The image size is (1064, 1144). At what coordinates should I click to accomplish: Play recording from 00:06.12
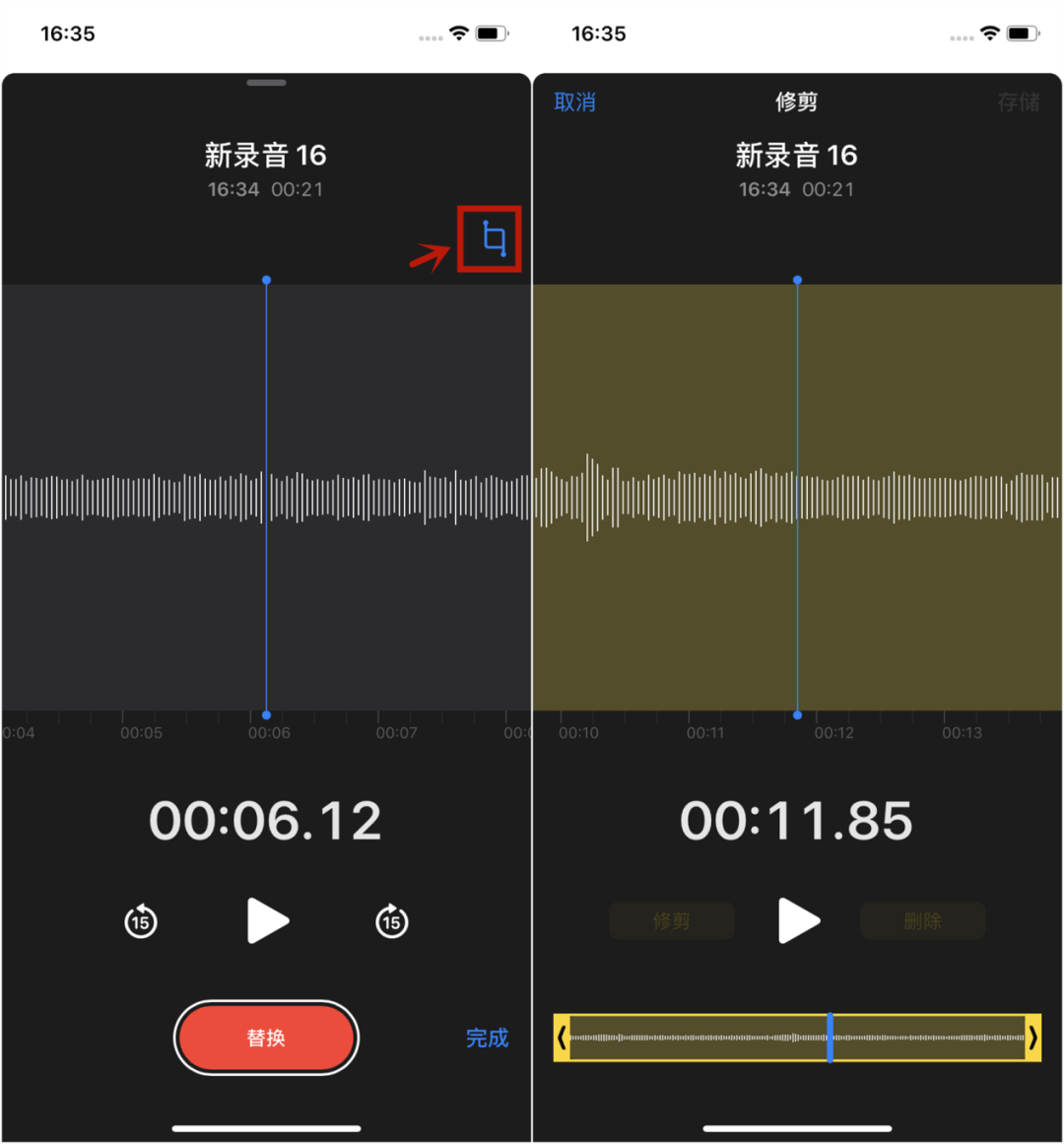click(x=267, y=921)
